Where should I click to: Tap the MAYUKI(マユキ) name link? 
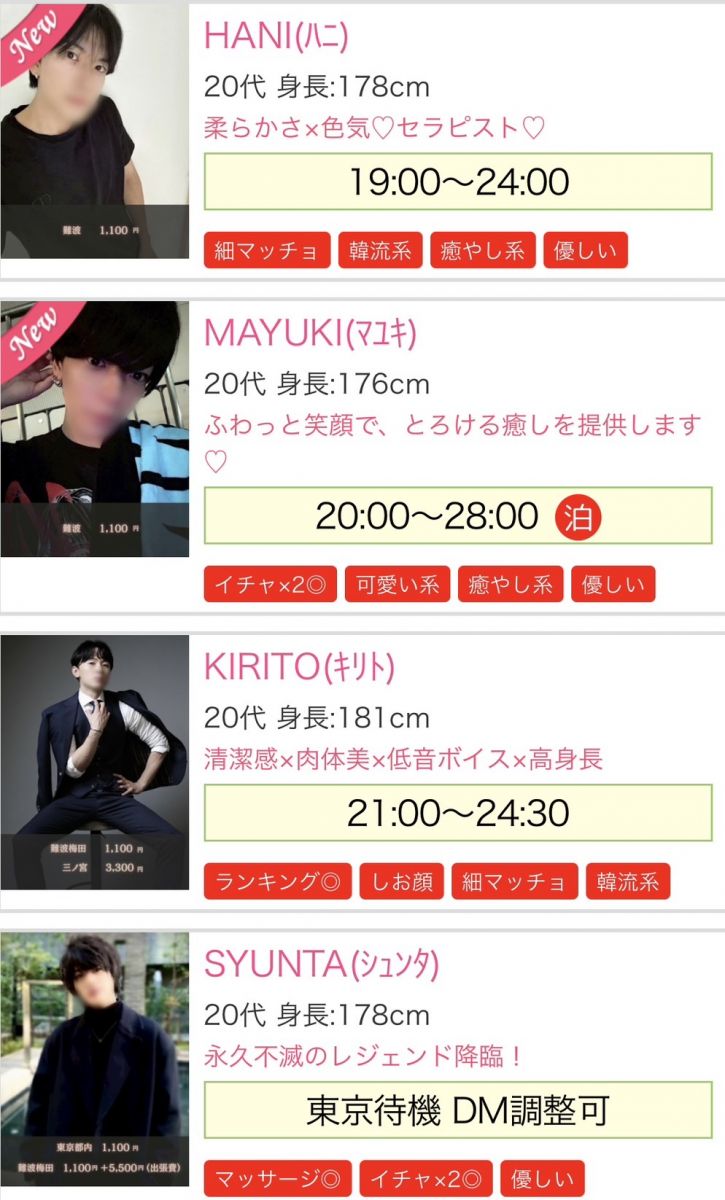pos(310,333)
